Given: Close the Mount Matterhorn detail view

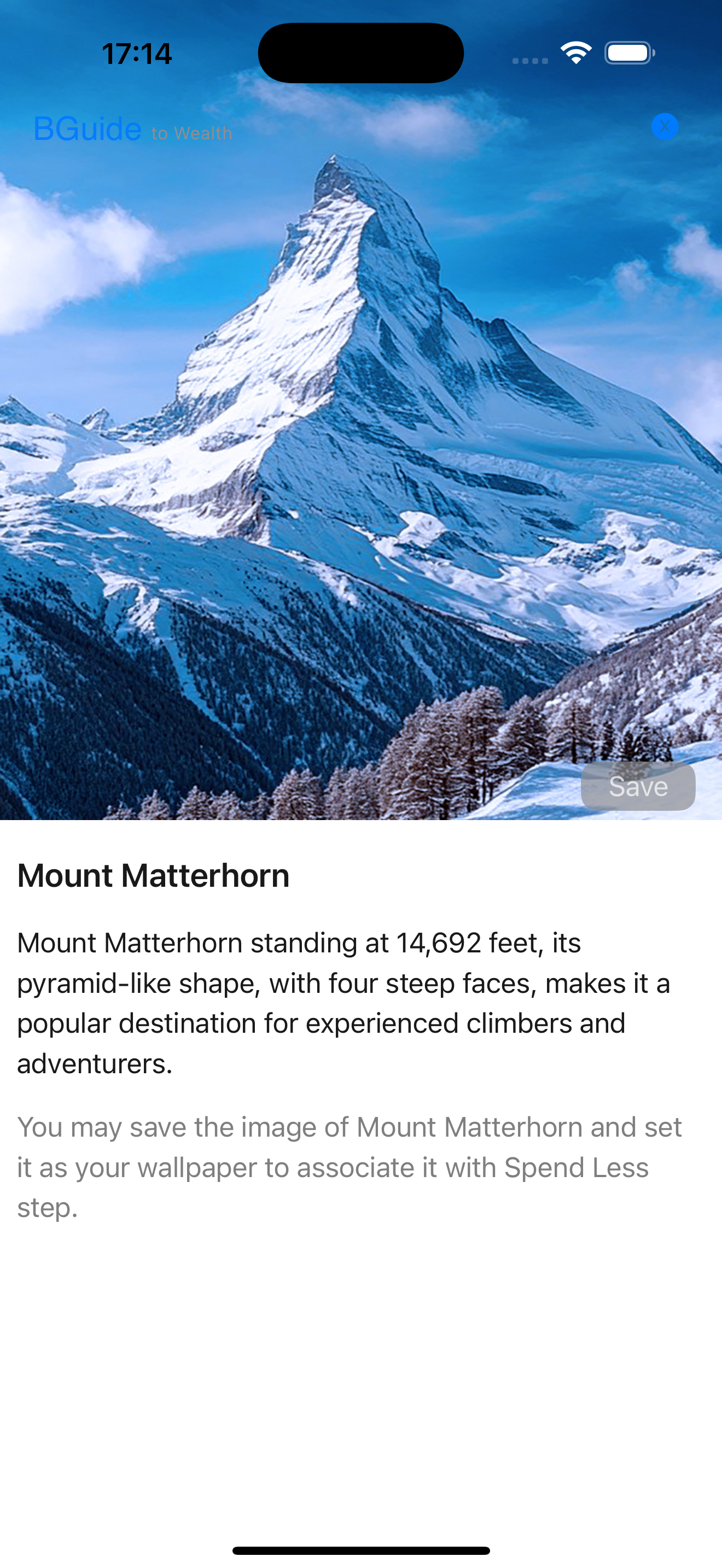Looking at the screenshot, I should coord(664,127).
